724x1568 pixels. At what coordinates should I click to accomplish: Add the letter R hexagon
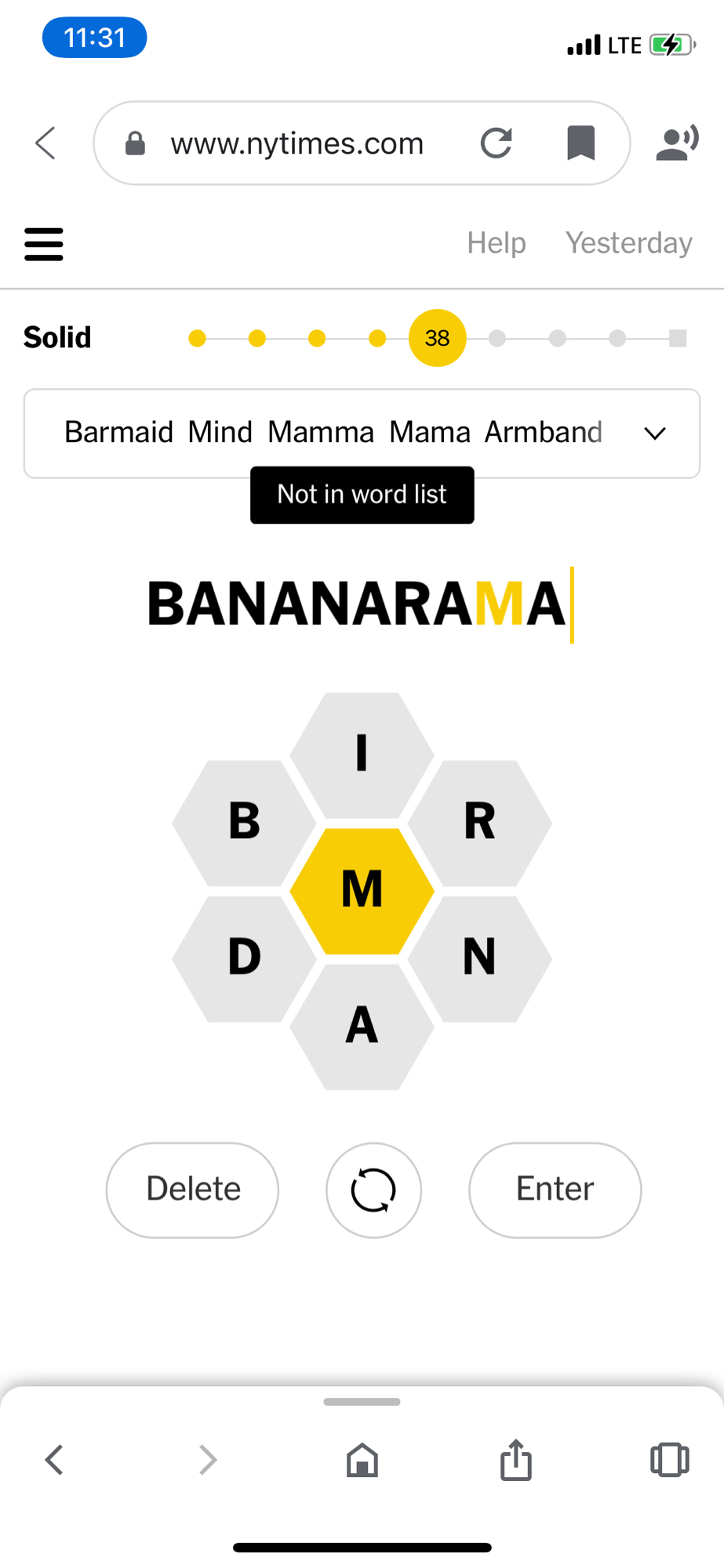tap(479, 822)
